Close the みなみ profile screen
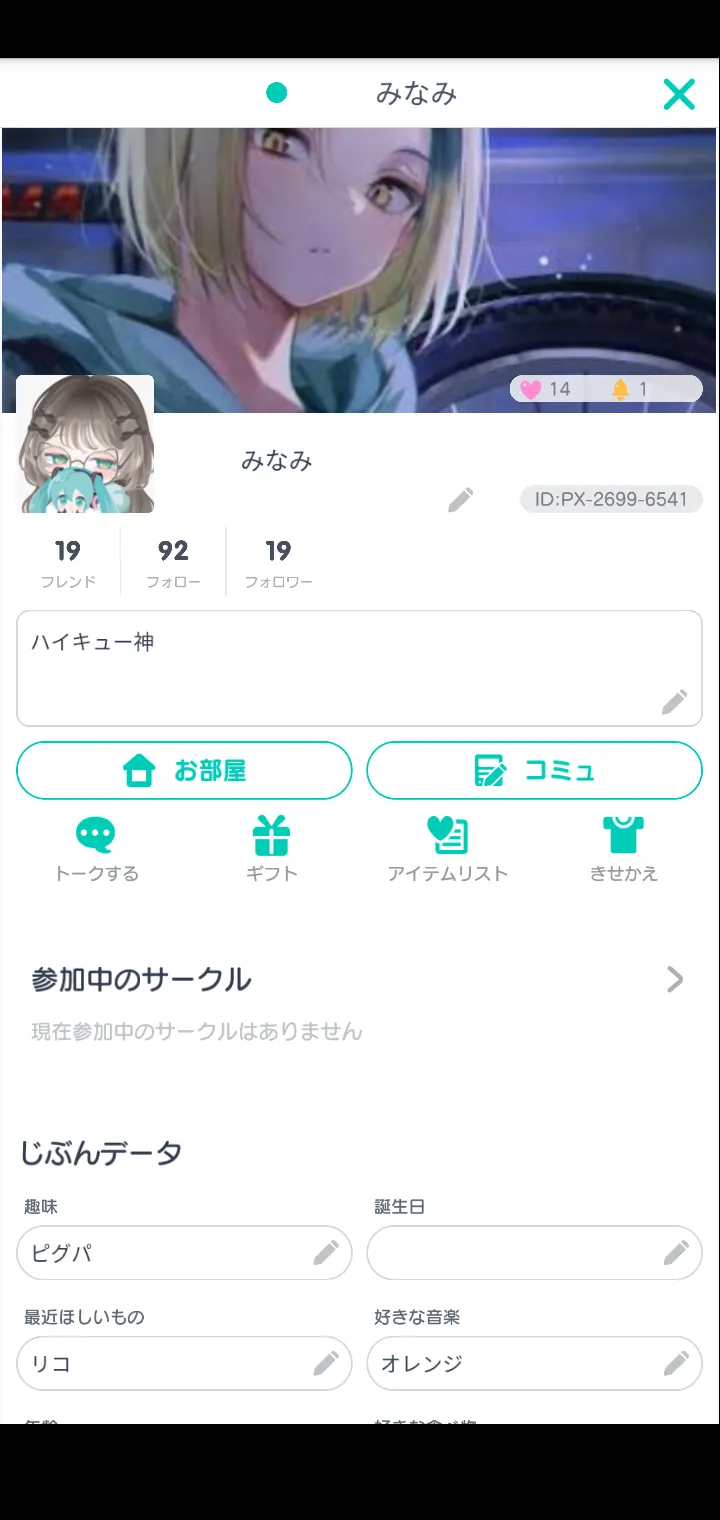Screen dimensions: 720x1520 click(x=679, y=94)
